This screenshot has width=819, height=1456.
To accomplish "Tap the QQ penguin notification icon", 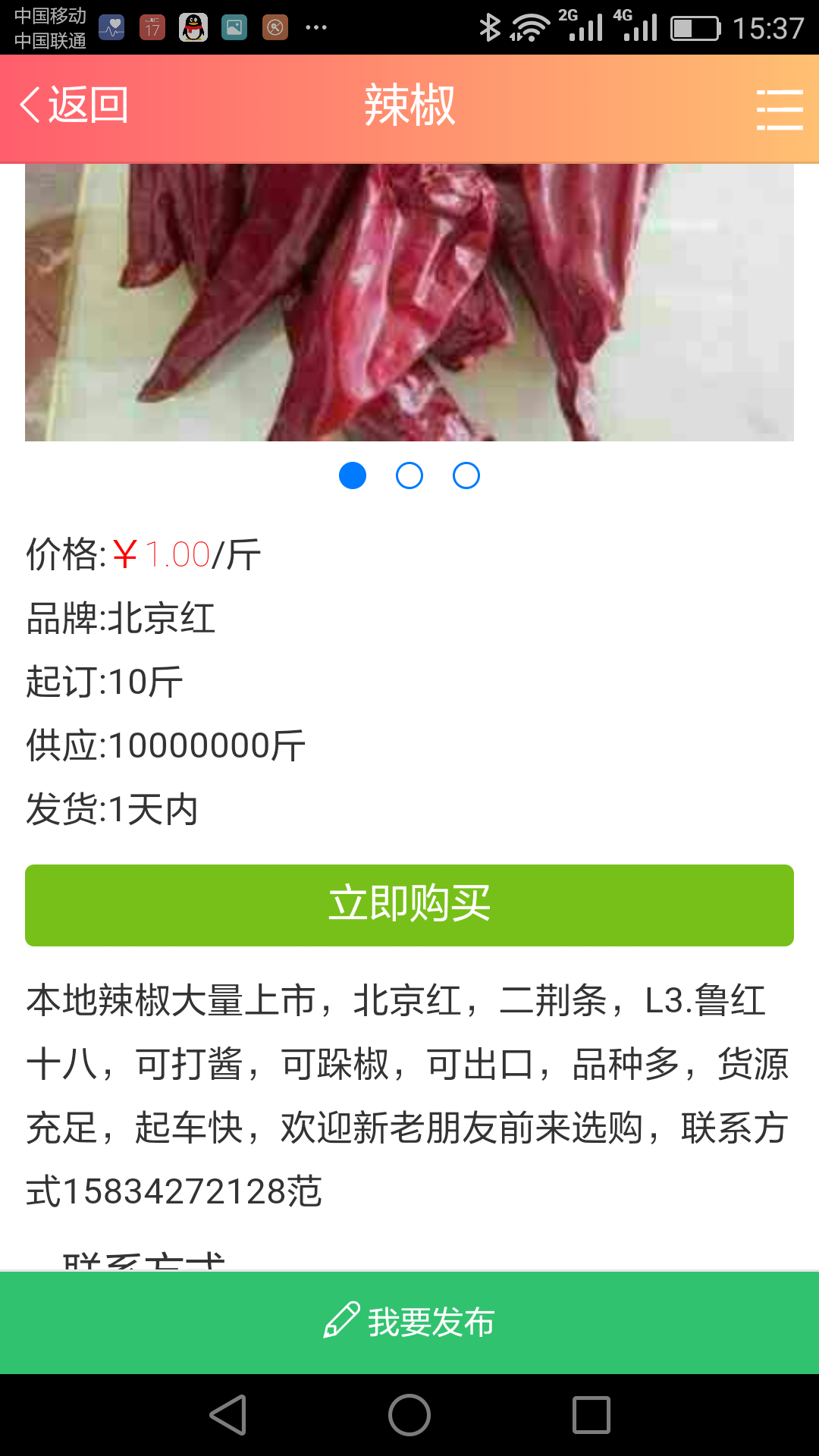I will point(195,27).
